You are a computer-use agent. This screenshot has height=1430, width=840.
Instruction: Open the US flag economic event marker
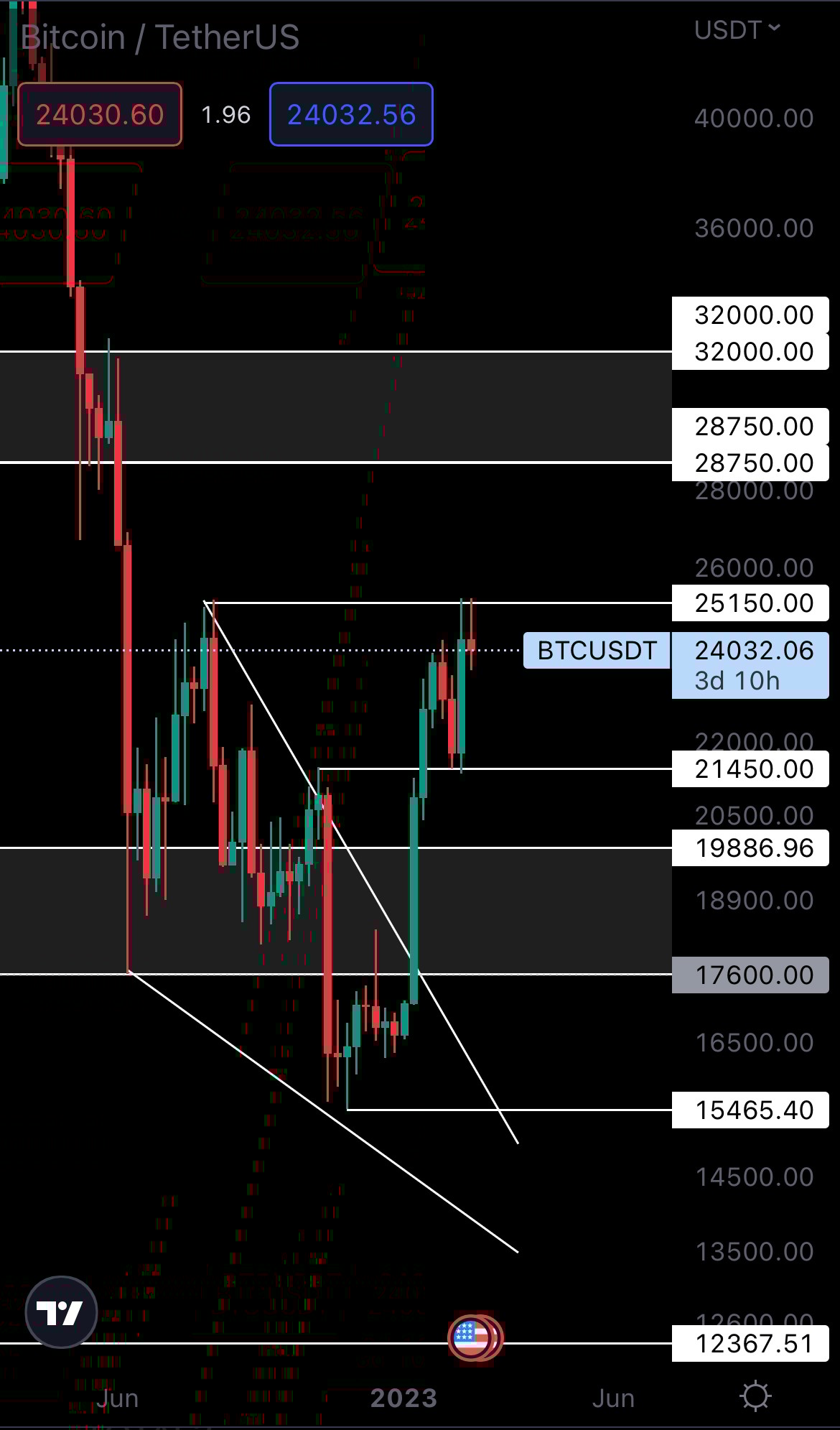point(472,1337)
